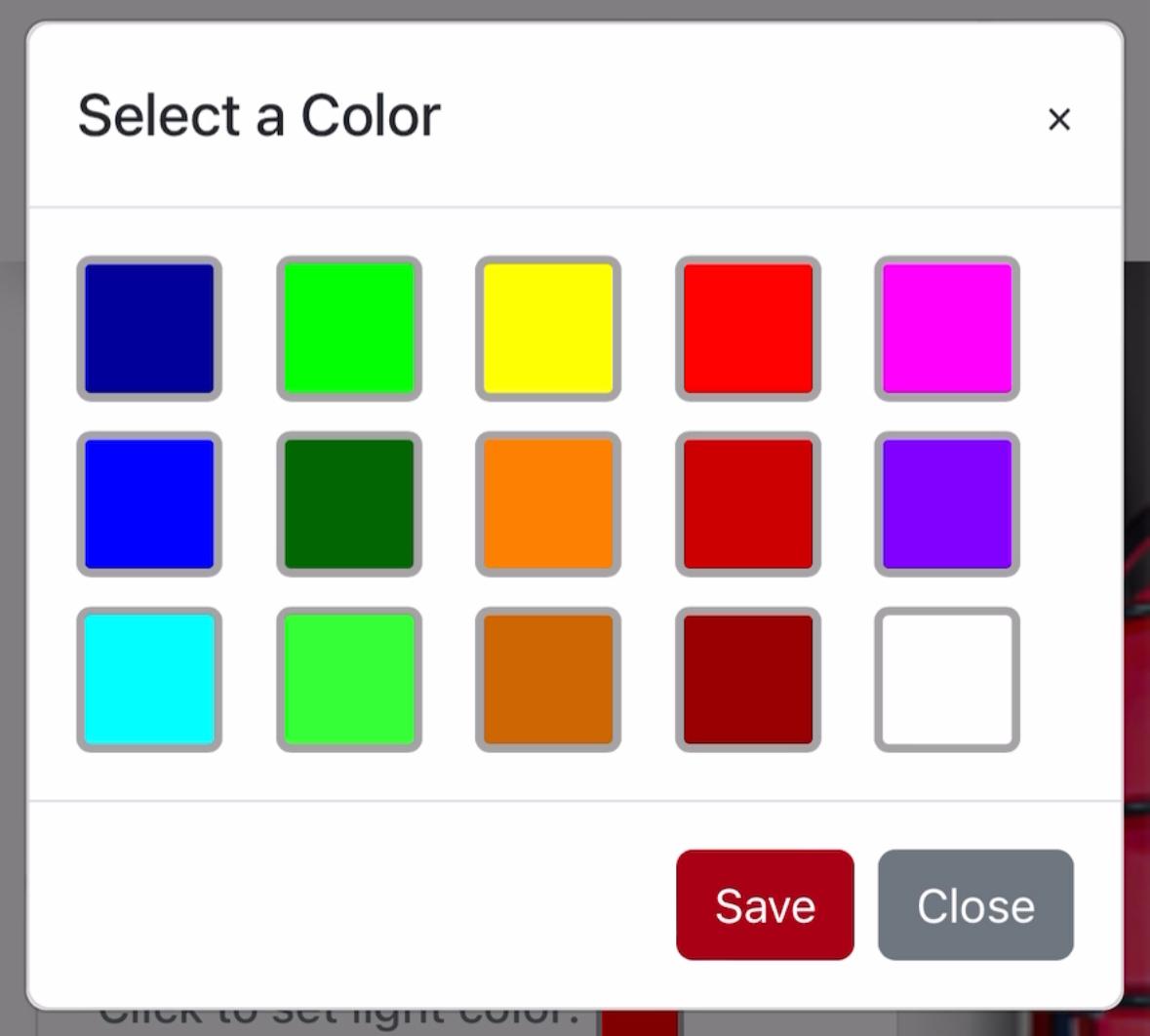The height and width of the screenshot is (1036, 1150).
Task: Choose the white color swatch
Action: (x=947, y=680)
